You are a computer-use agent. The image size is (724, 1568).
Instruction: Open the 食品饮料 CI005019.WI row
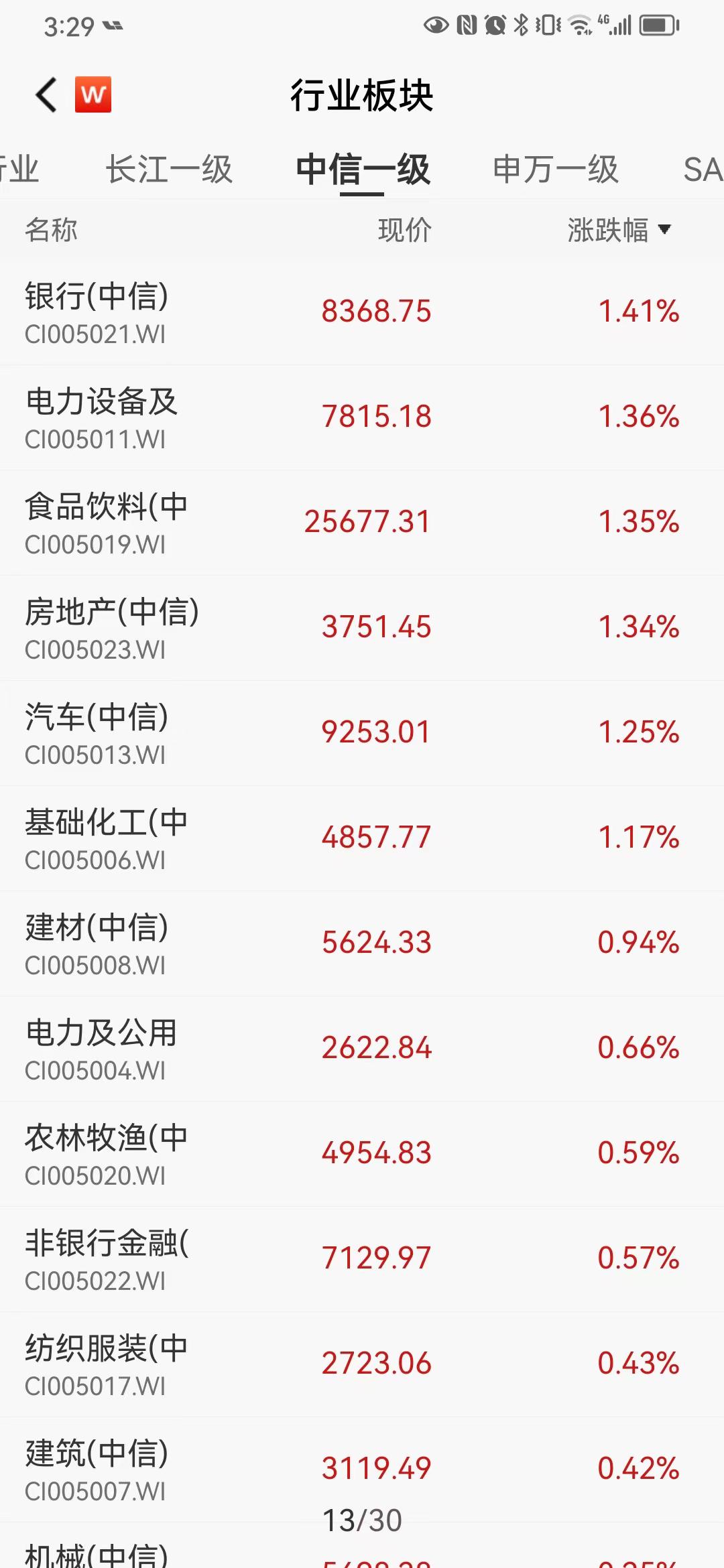coord(362,523)
